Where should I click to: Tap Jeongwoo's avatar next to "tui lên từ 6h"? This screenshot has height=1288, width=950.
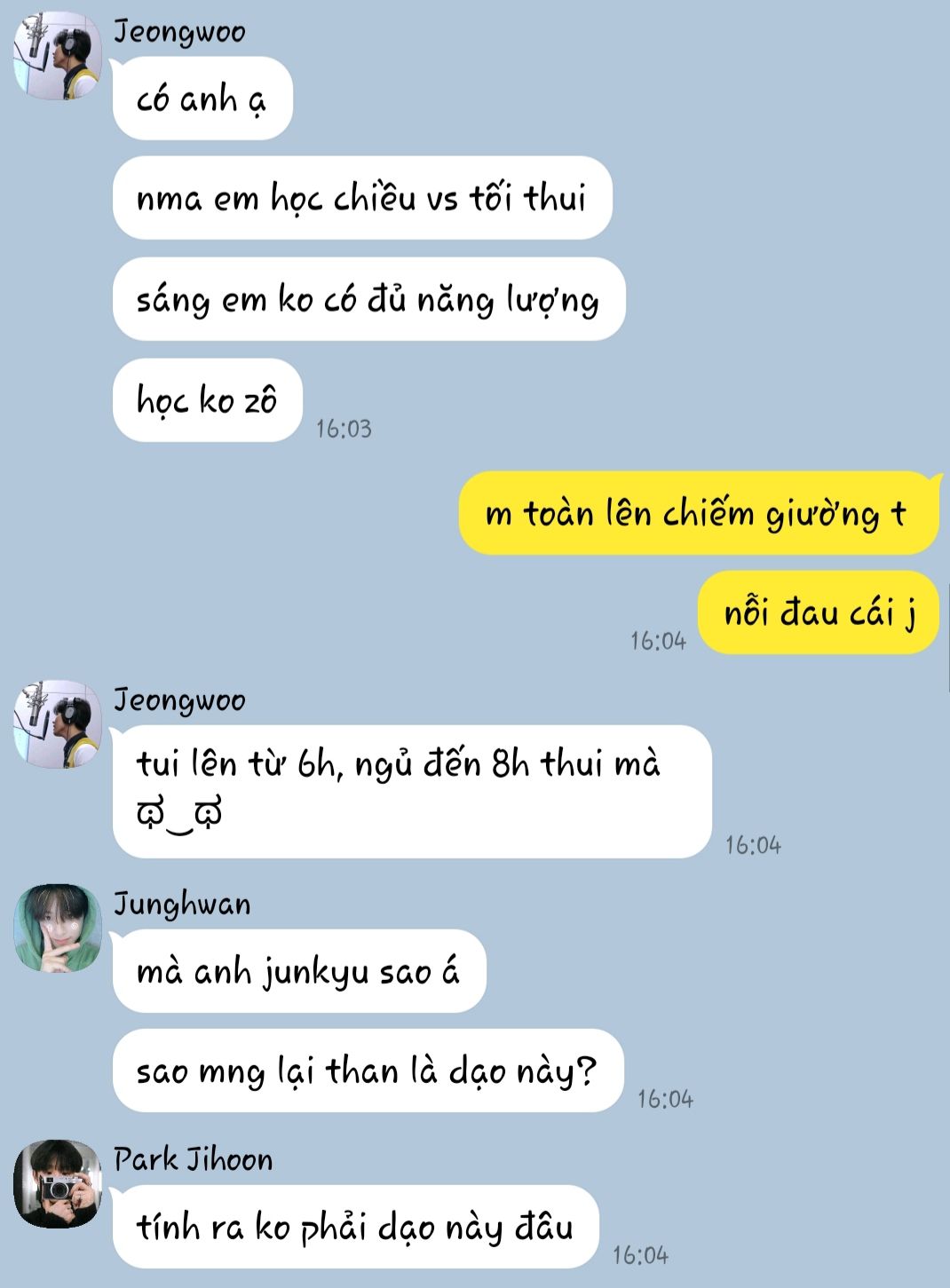[58, 724]
